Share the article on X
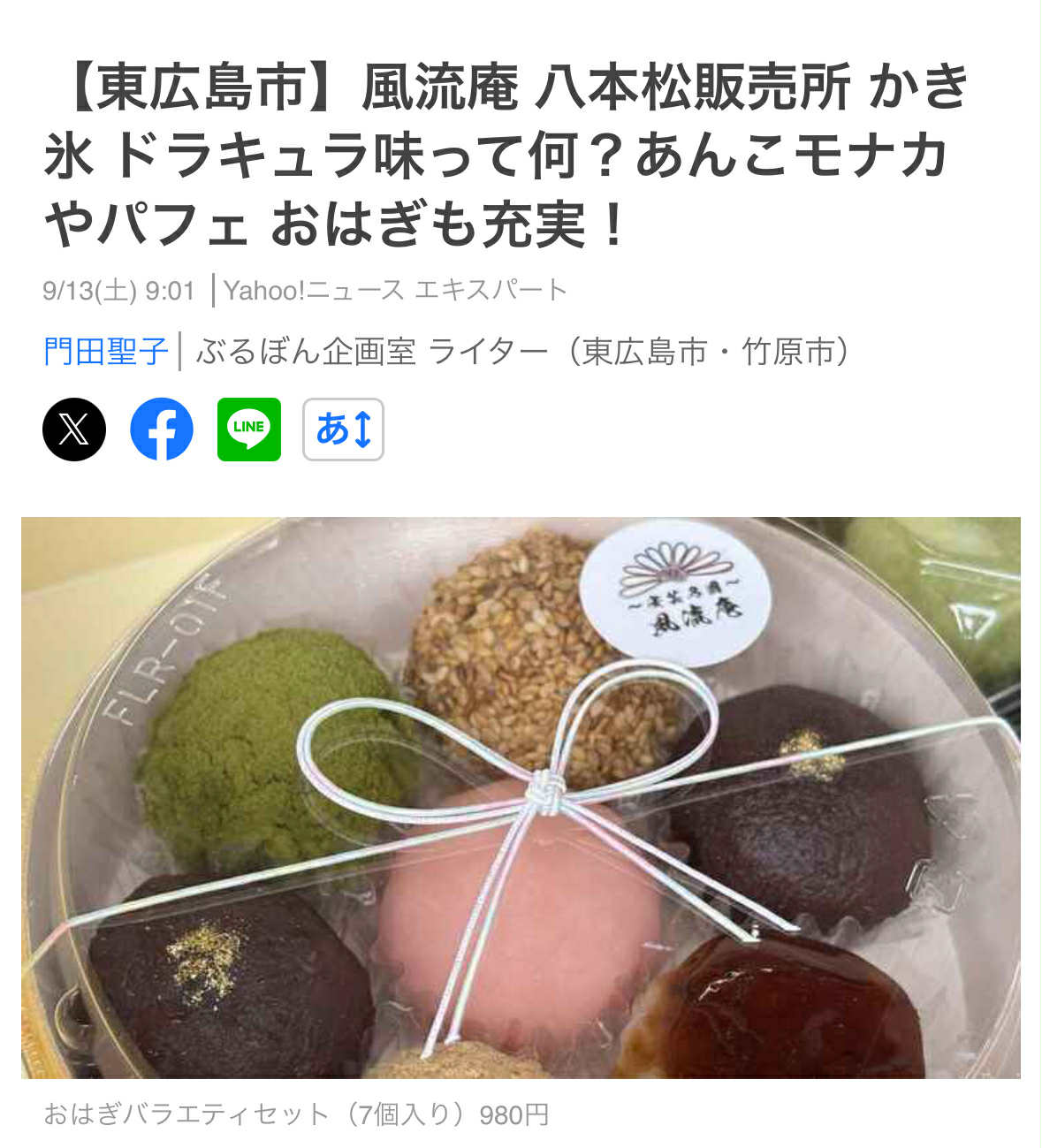1042x1148 pixels. (74, 430)
